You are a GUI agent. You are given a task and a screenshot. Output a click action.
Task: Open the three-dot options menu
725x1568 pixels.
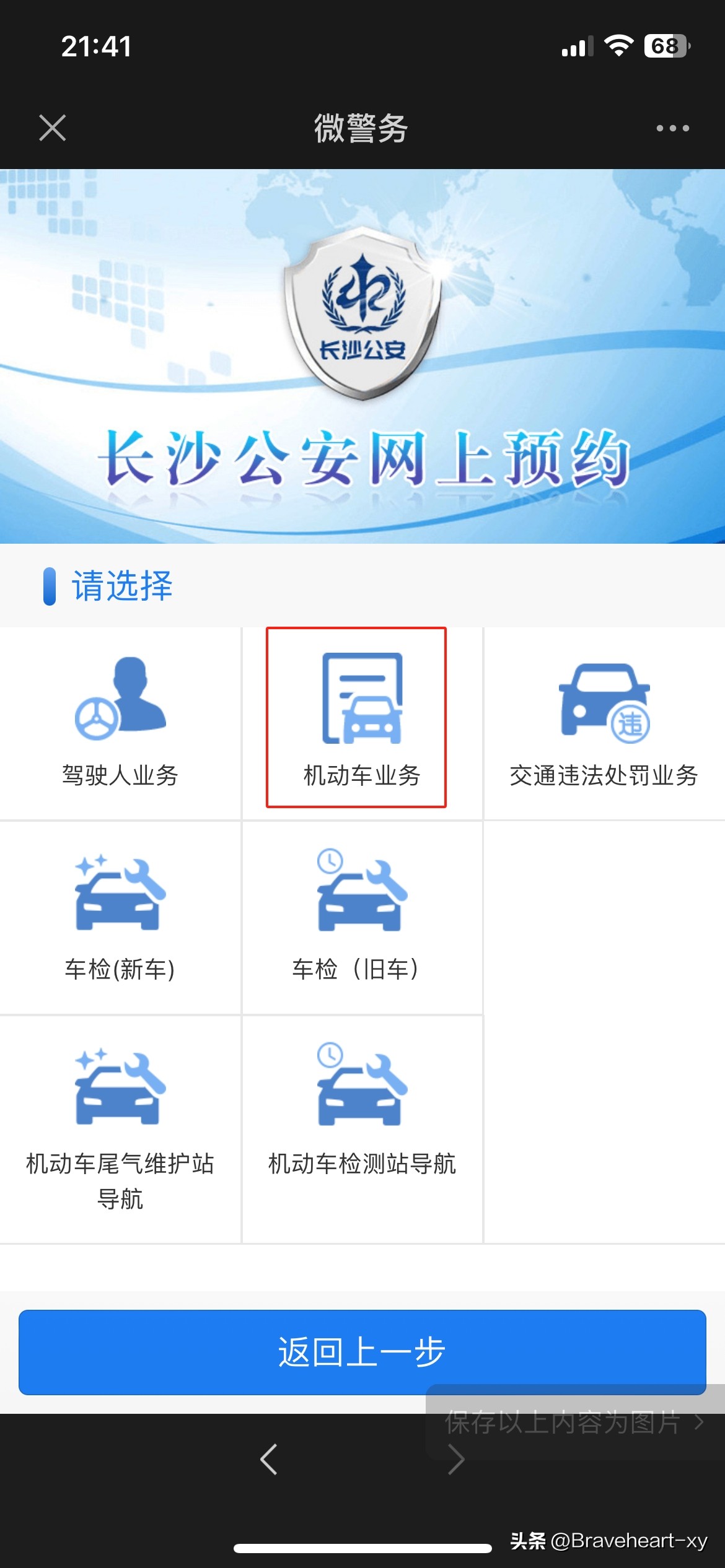click(x=669, y=128)
